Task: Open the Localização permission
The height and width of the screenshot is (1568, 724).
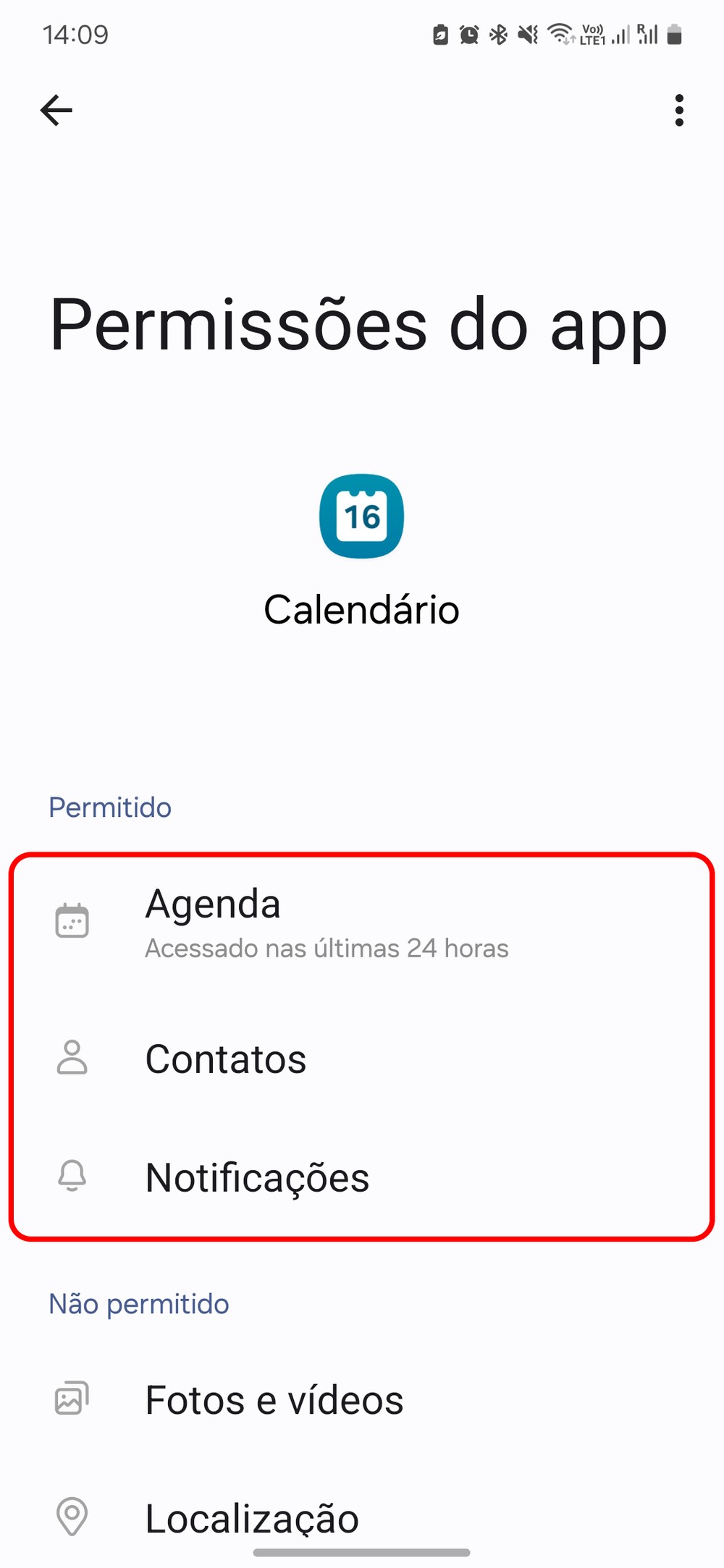Action: pos(252,1517)
